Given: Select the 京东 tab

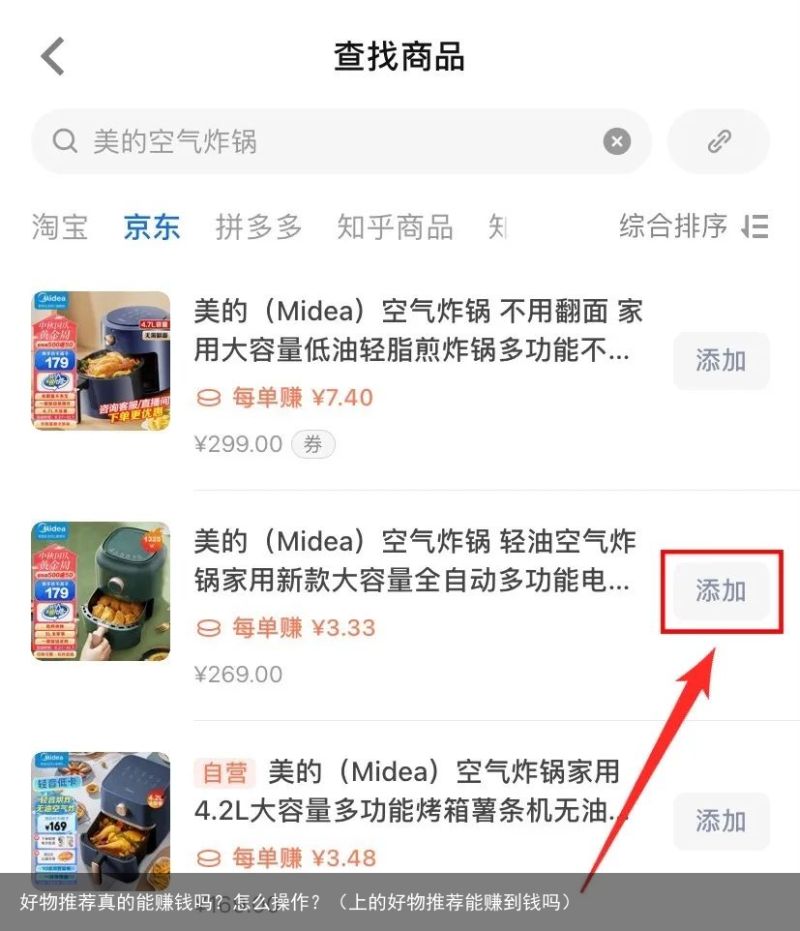Looking at the screenshot, I should click(x=152, y=227).
